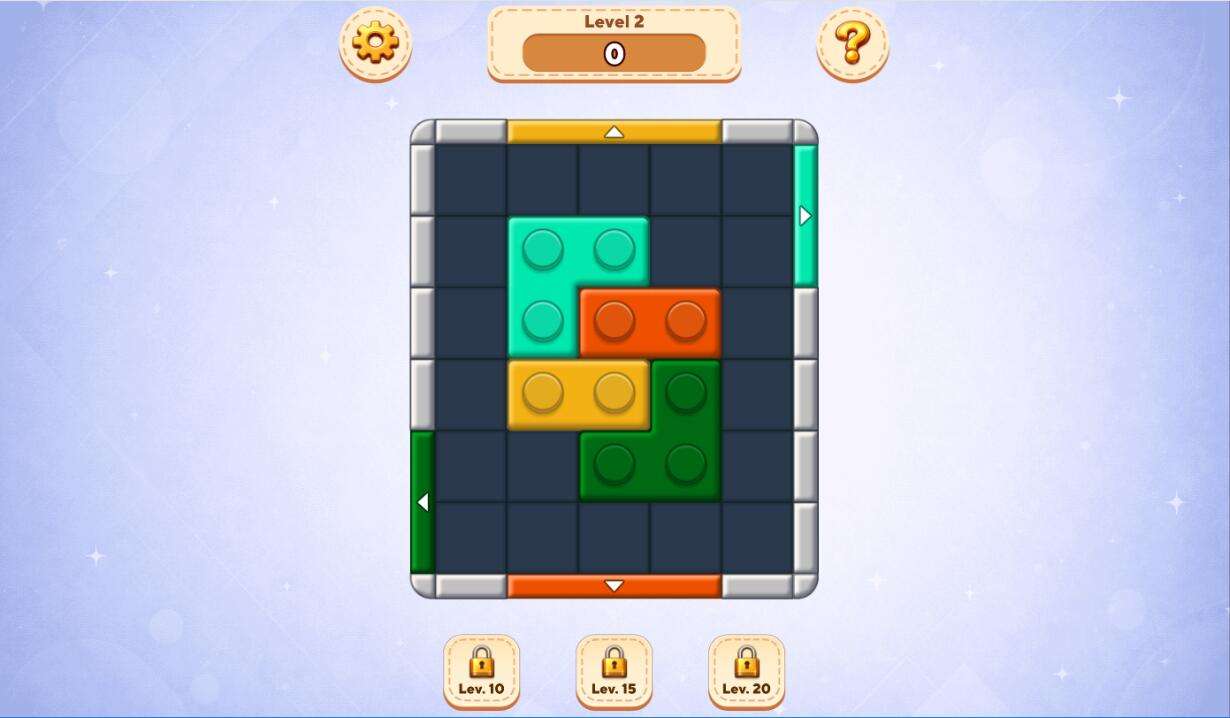Screen dimensions: 1230x718
Task: Tap the locked Lev. 10 button
Action: [x=481, y=670]
